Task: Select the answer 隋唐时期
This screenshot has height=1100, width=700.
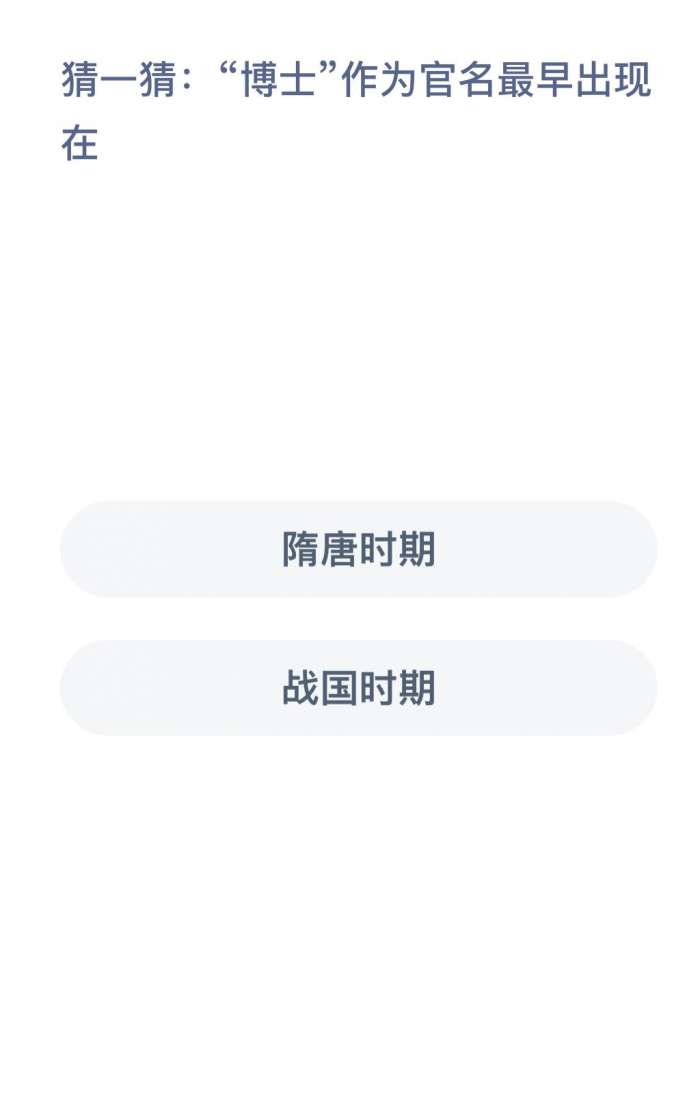Action: point(358,549)
